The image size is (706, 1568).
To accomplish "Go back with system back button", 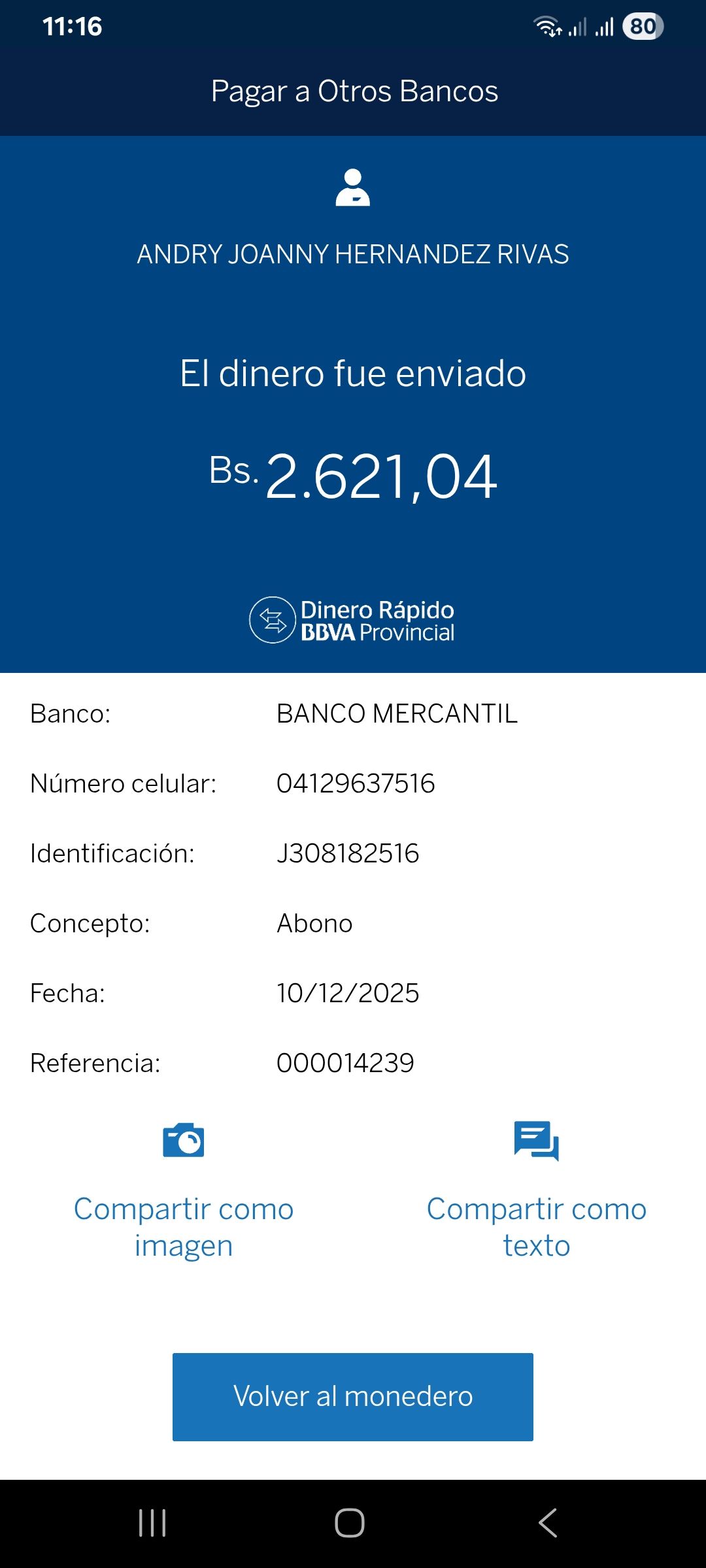I will click(548, 1523).
